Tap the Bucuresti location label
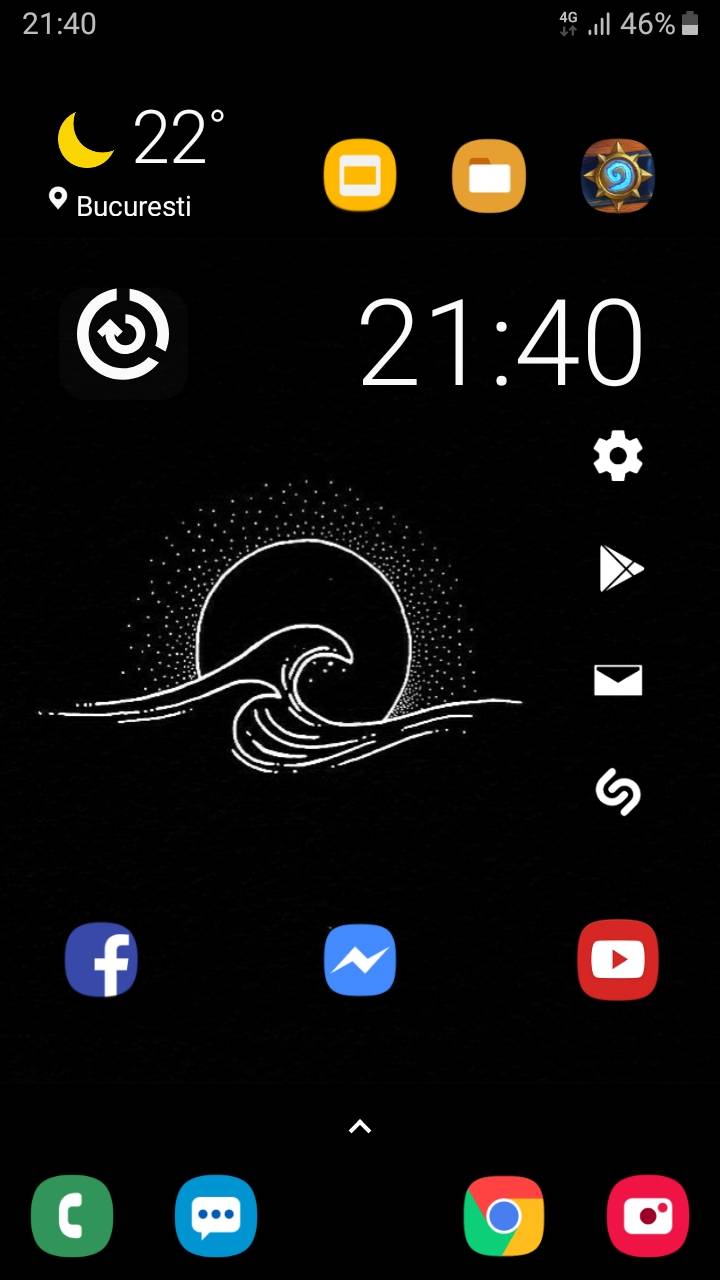 pos(133,206)
